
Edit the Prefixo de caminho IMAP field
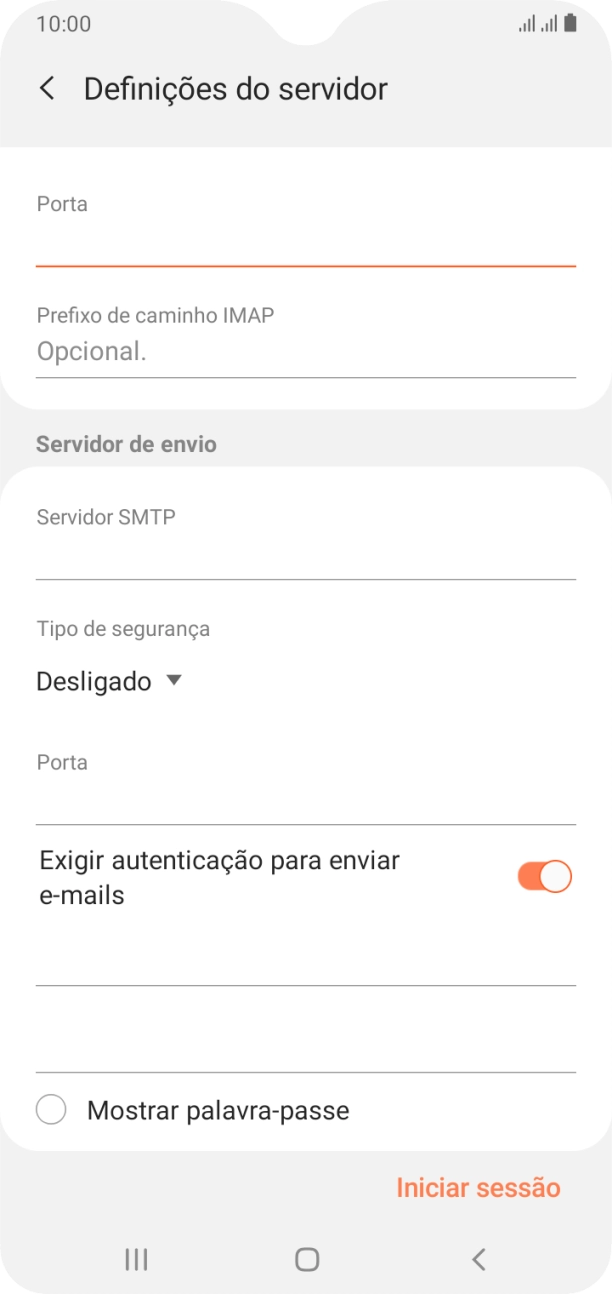(305, 352)
